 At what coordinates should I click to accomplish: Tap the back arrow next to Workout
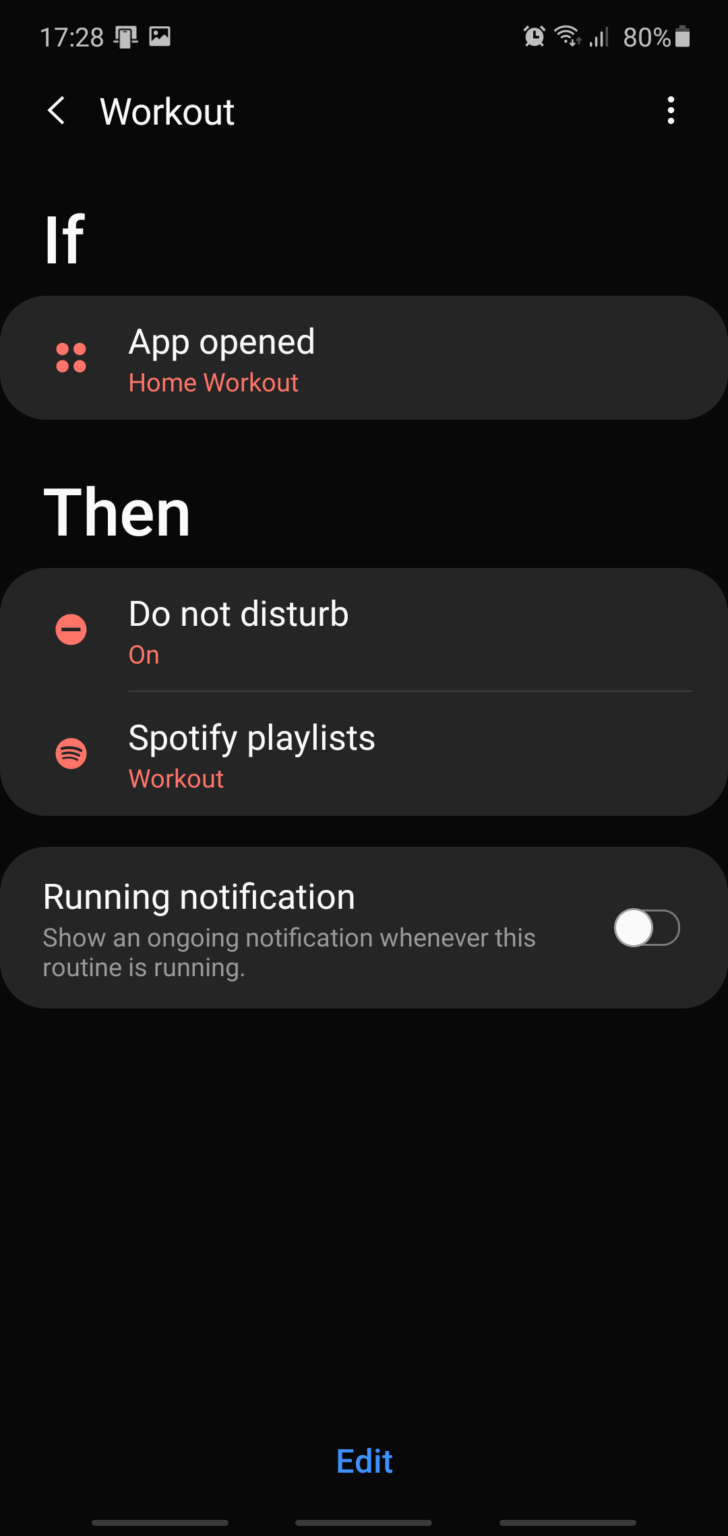(x=56, y=111)
